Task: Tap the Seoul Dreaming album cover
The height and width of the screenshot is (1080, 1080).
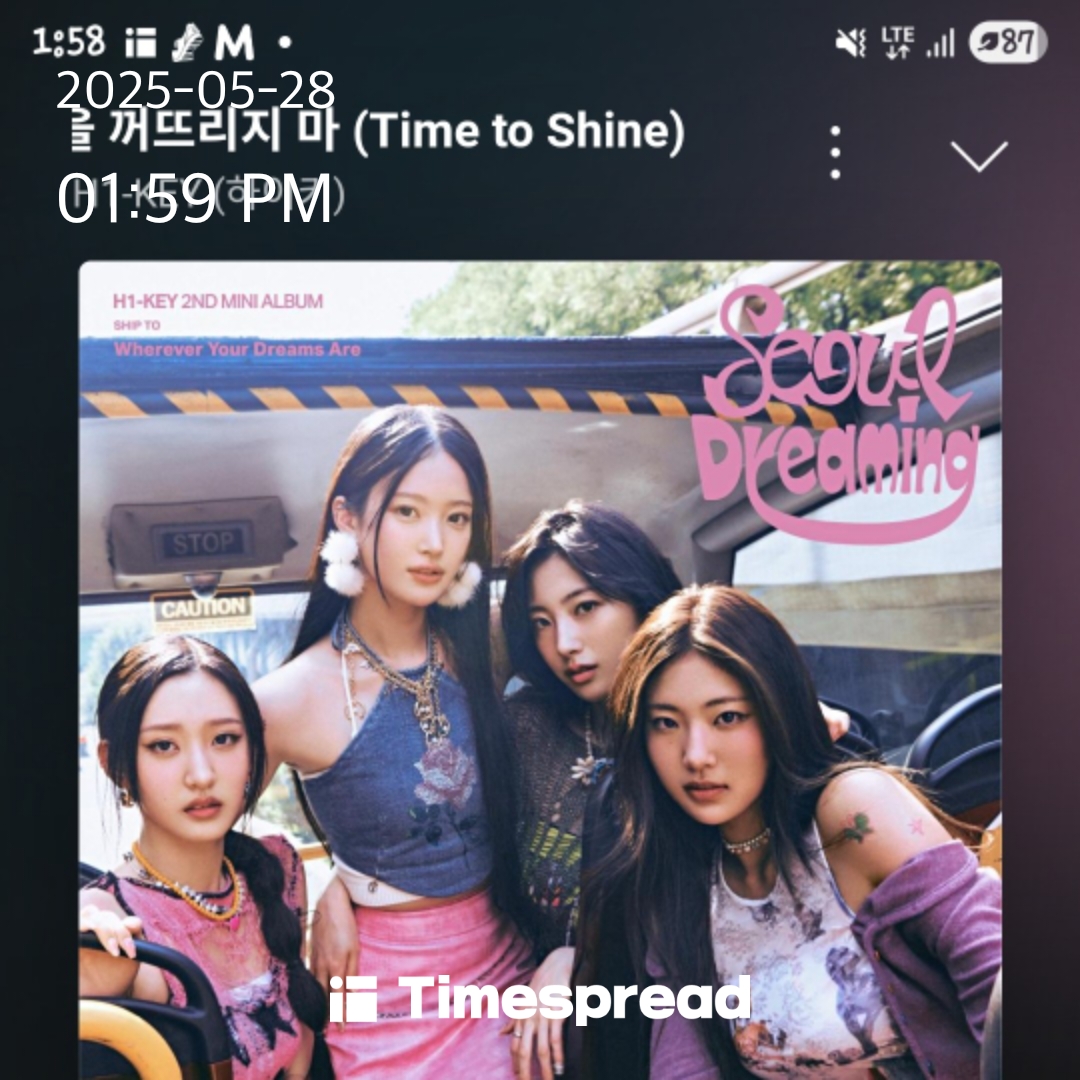Action: point(540,660)
